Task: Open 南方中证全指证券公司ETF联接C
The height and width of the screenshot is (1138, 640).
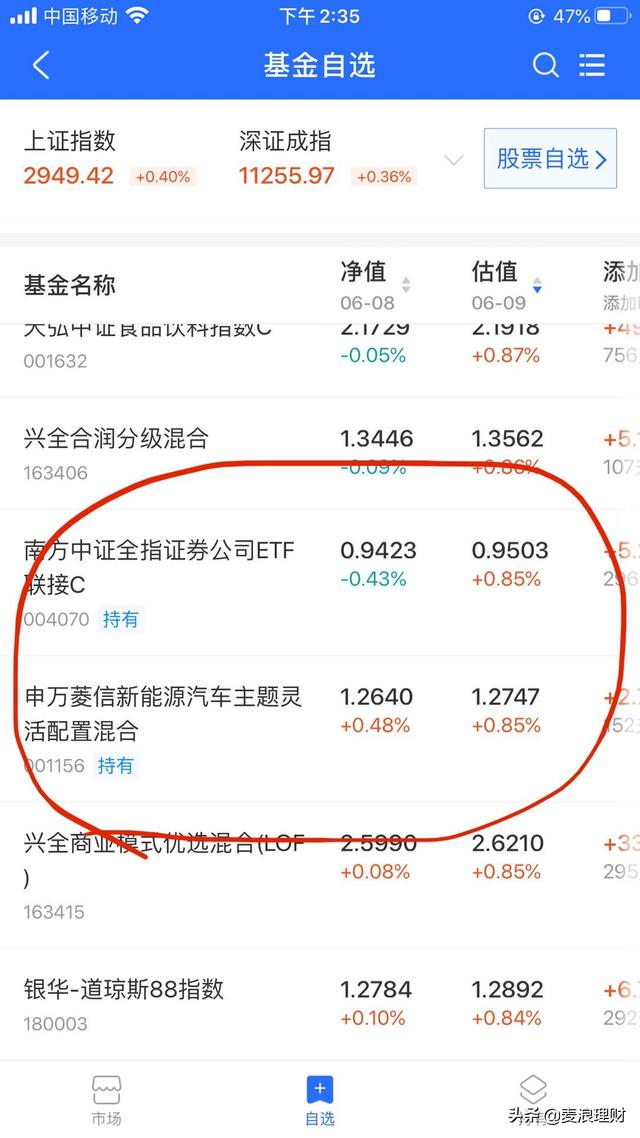Action: tap(160, 564)
